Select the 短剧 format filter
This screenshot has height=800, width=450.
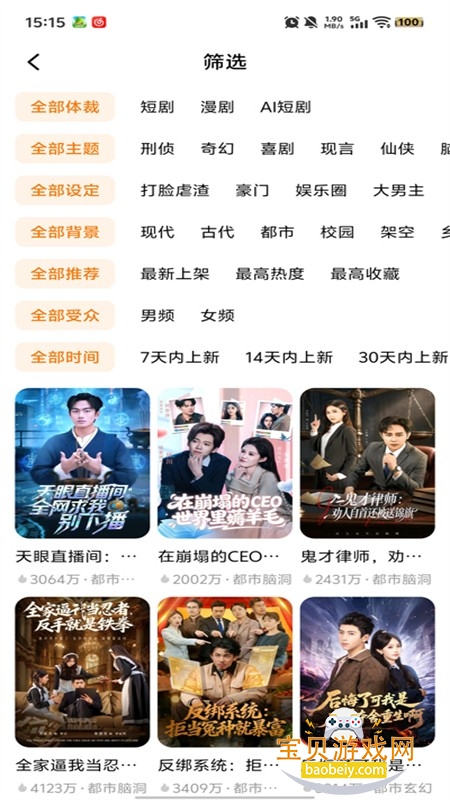coord(157,107)
